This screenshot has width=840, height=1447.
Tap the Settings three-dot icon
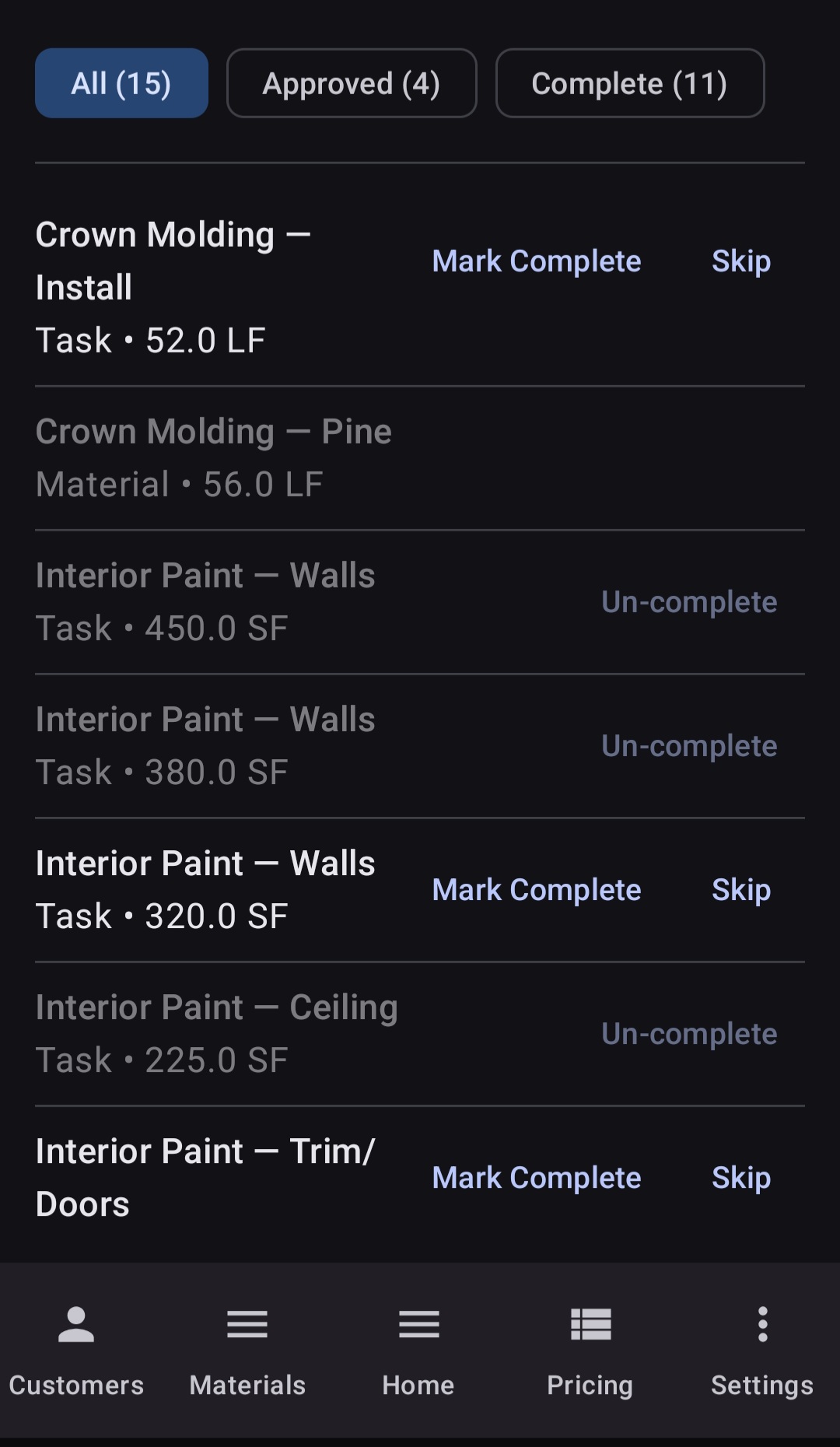point(761,1324)
